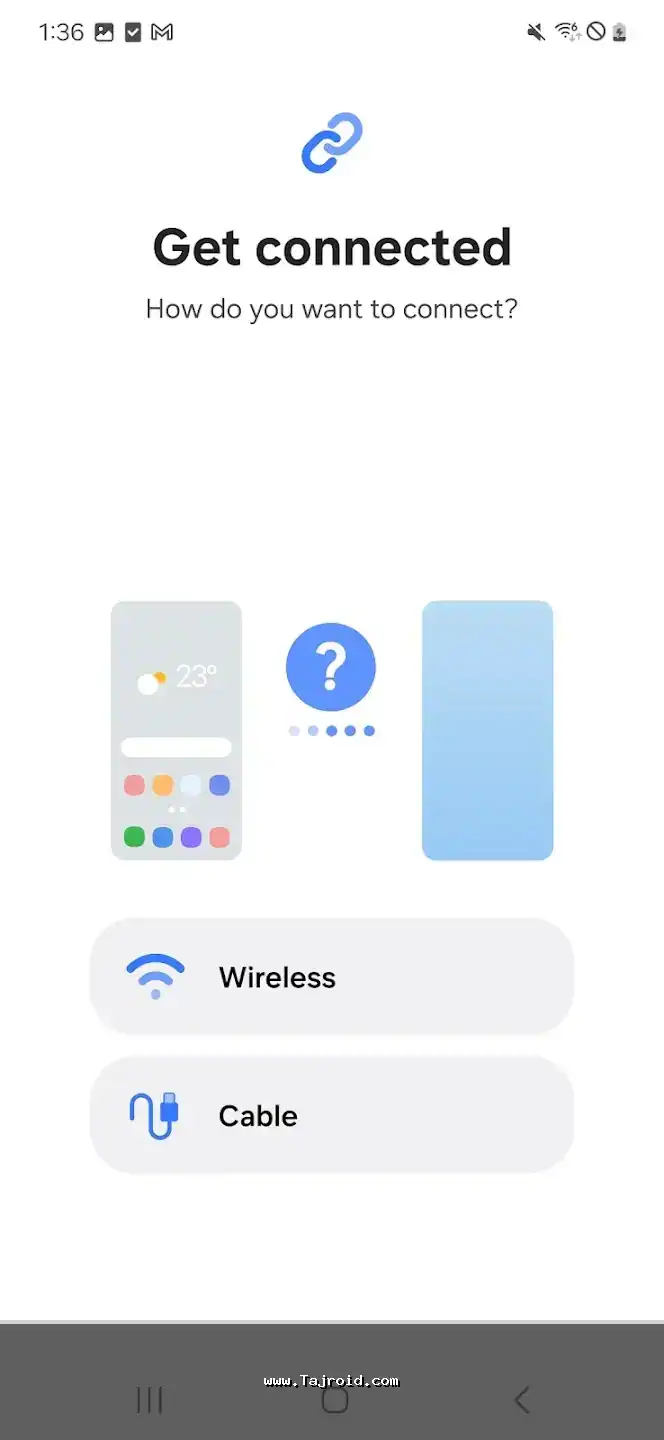This screenshot has height=1440, width=664.
Task: Open recent apps from navigation bar
Action: (149, 1400)
